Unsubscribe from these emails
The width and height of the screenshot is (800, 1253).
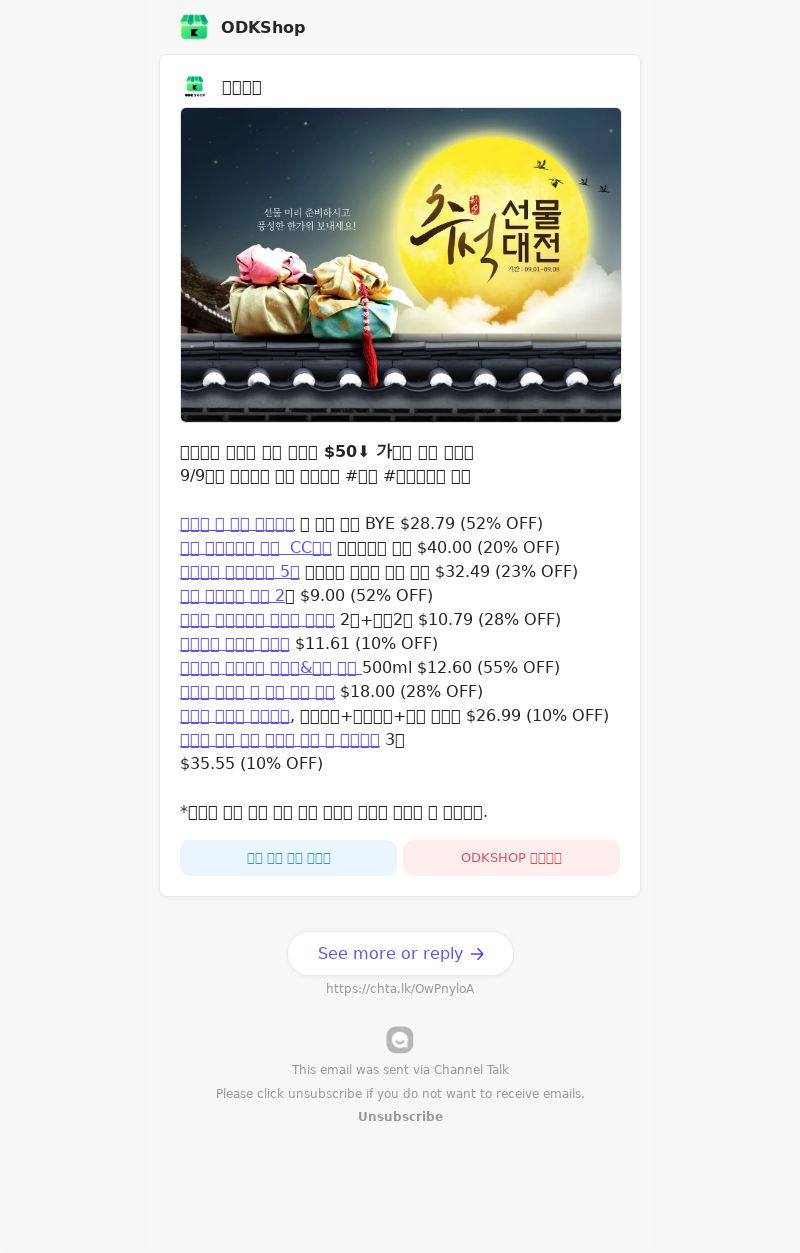400,1117
